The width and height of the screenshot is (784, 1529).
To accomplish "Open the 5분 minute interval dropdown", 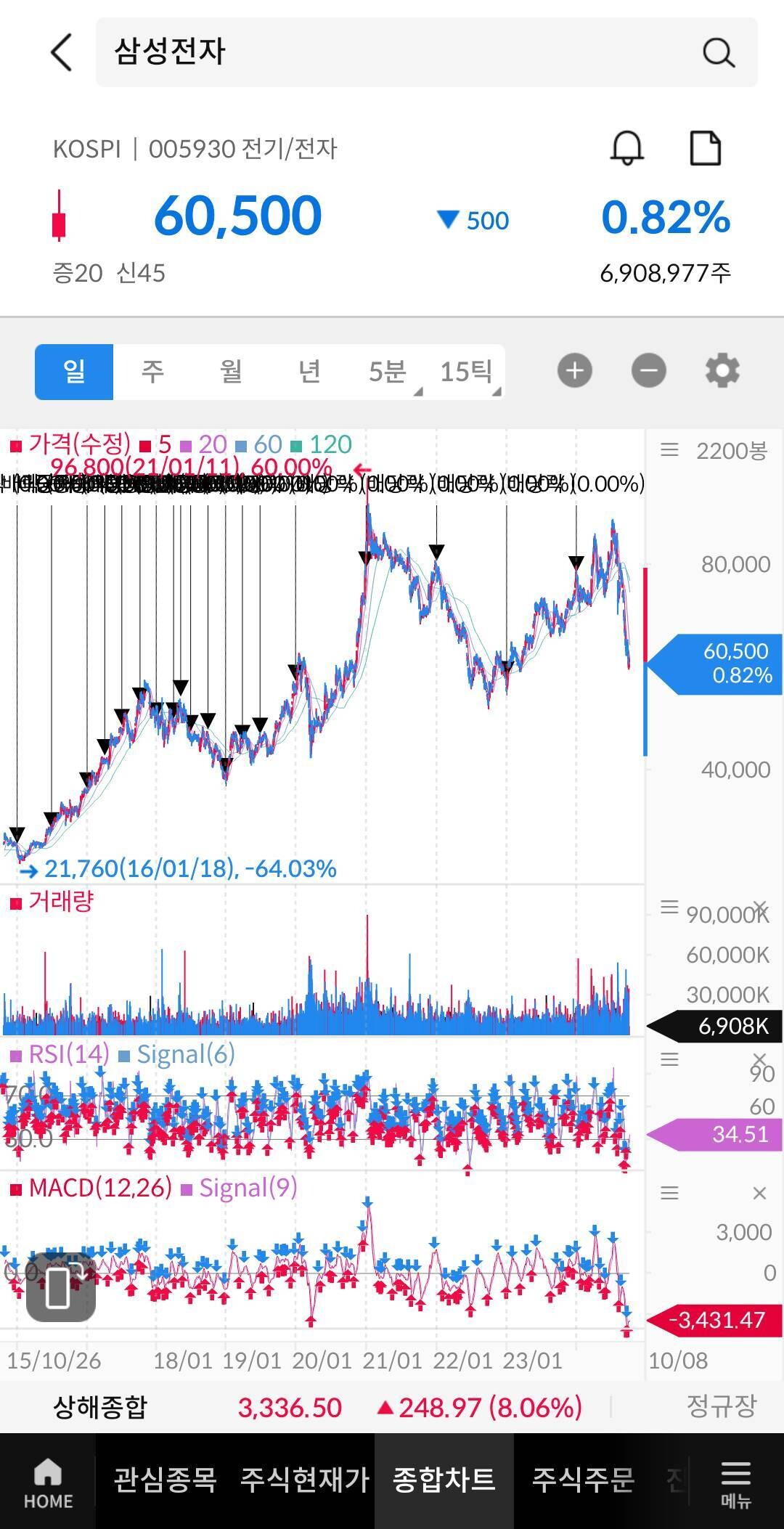I will [389, 372].
